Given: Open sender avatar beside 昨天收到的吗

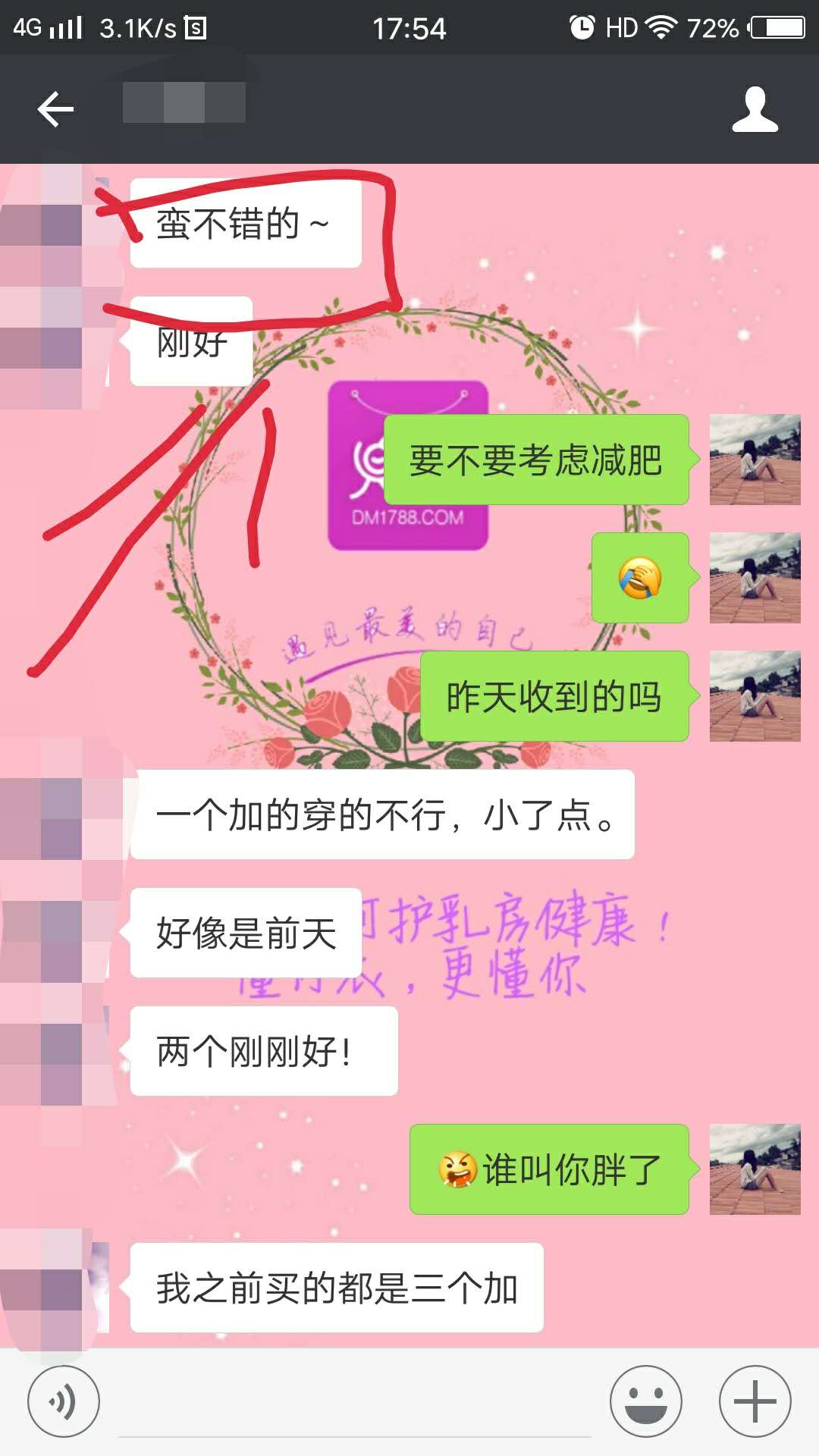Looking at the screenshot, I should pos(755,696).
